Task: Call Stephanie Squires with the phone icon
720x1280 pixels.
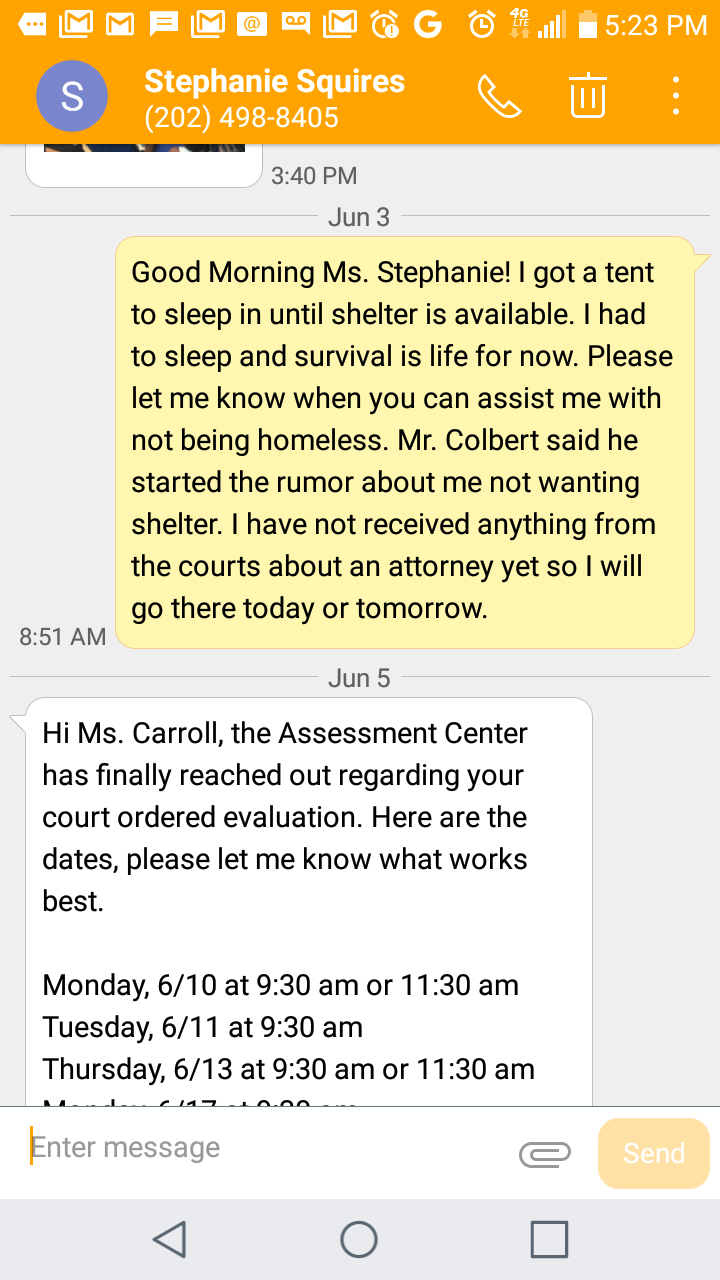Action: pos(499,96)
